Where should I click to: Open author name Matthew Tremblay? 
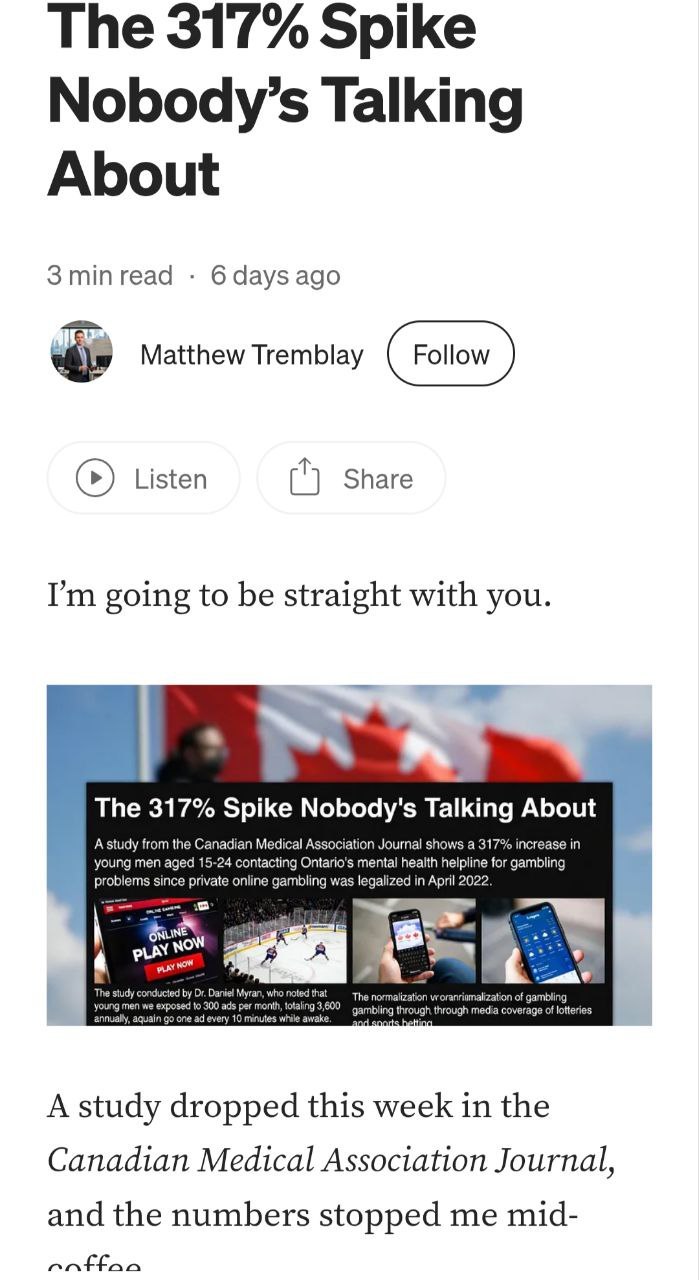click(251, 355)
